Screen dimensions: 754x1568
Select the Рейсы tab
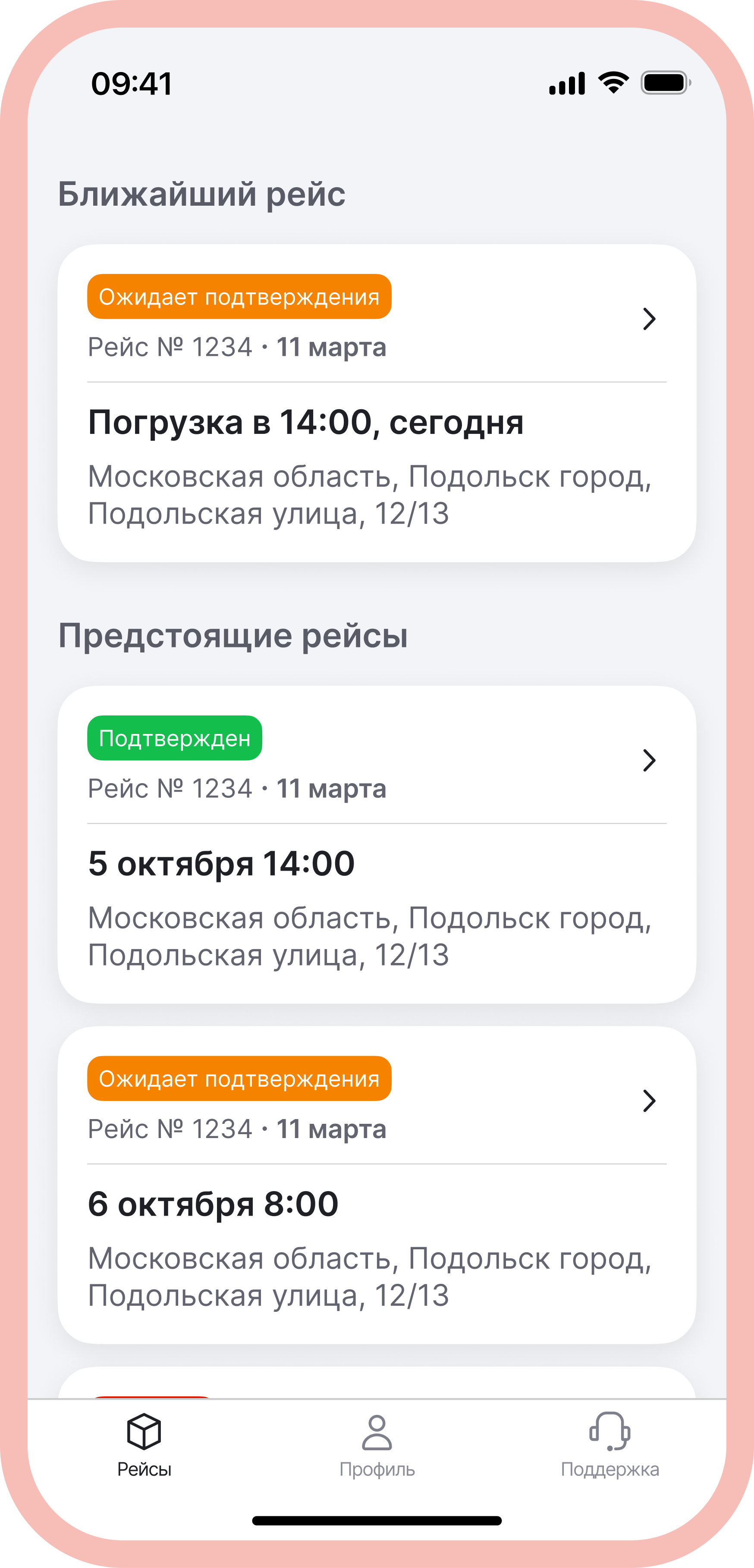[145, 1445]
